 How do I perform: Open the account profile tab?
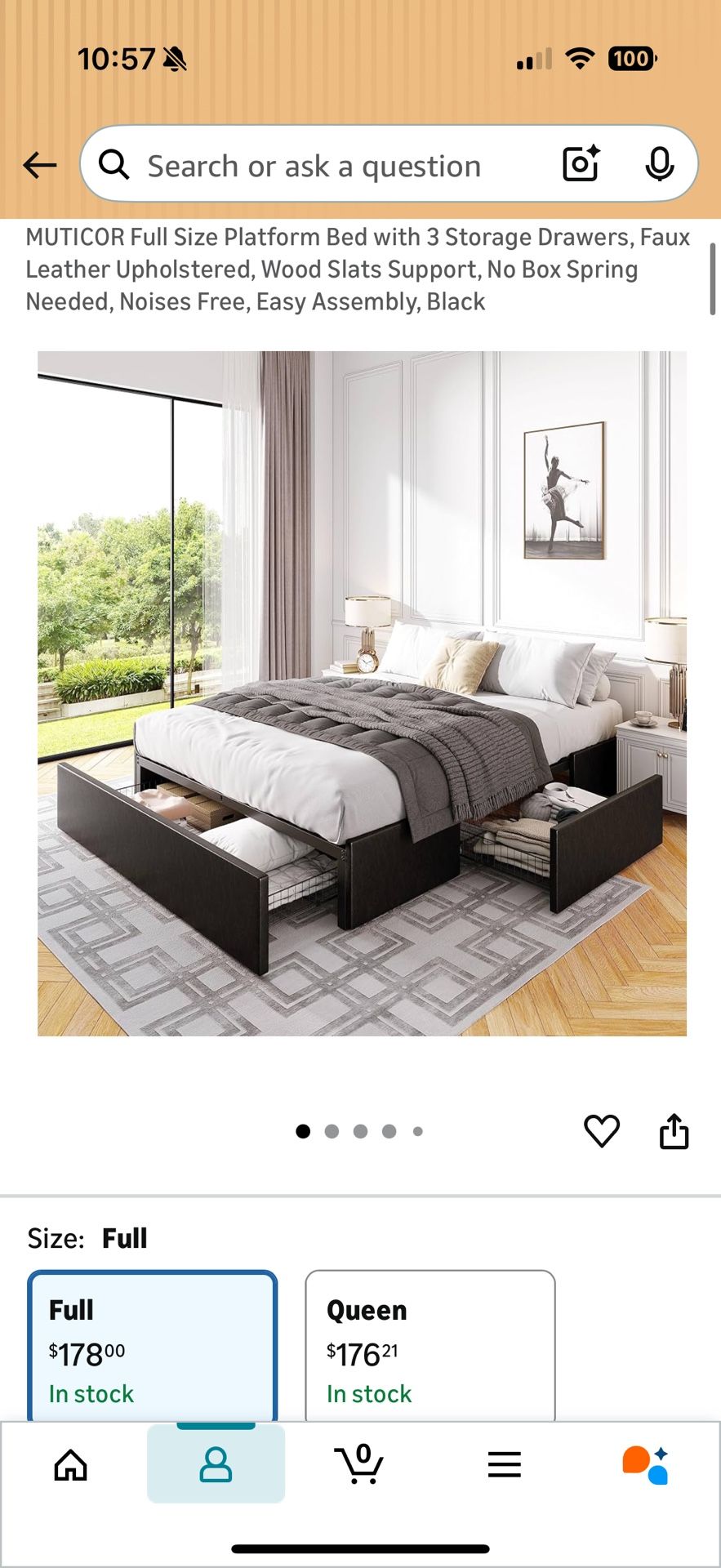(x=216, y=1464)
